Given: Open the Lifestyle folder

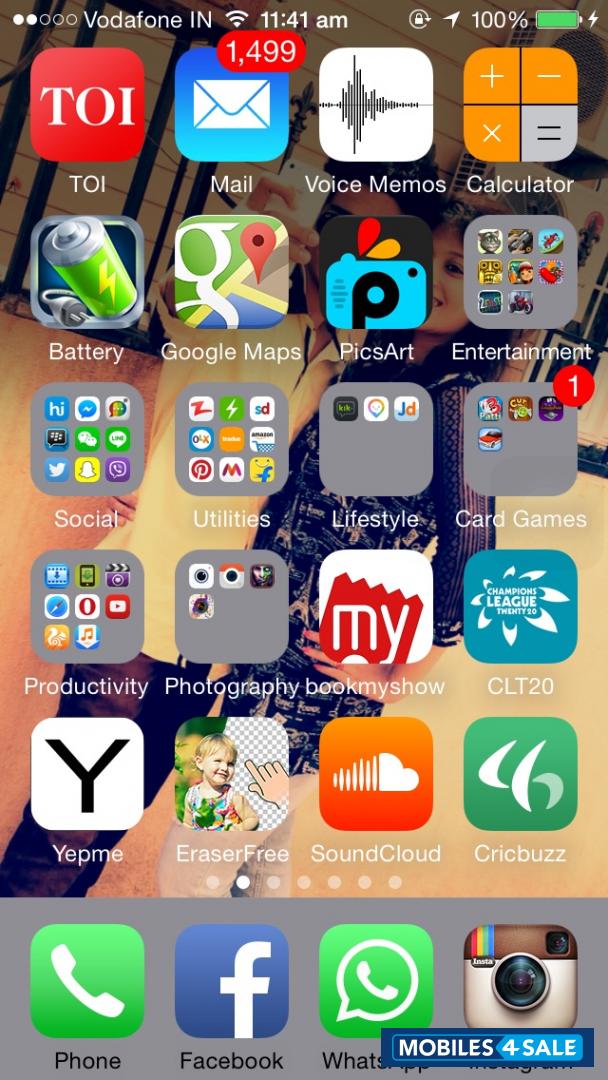Looking at the screenshot, I should 375,440.
